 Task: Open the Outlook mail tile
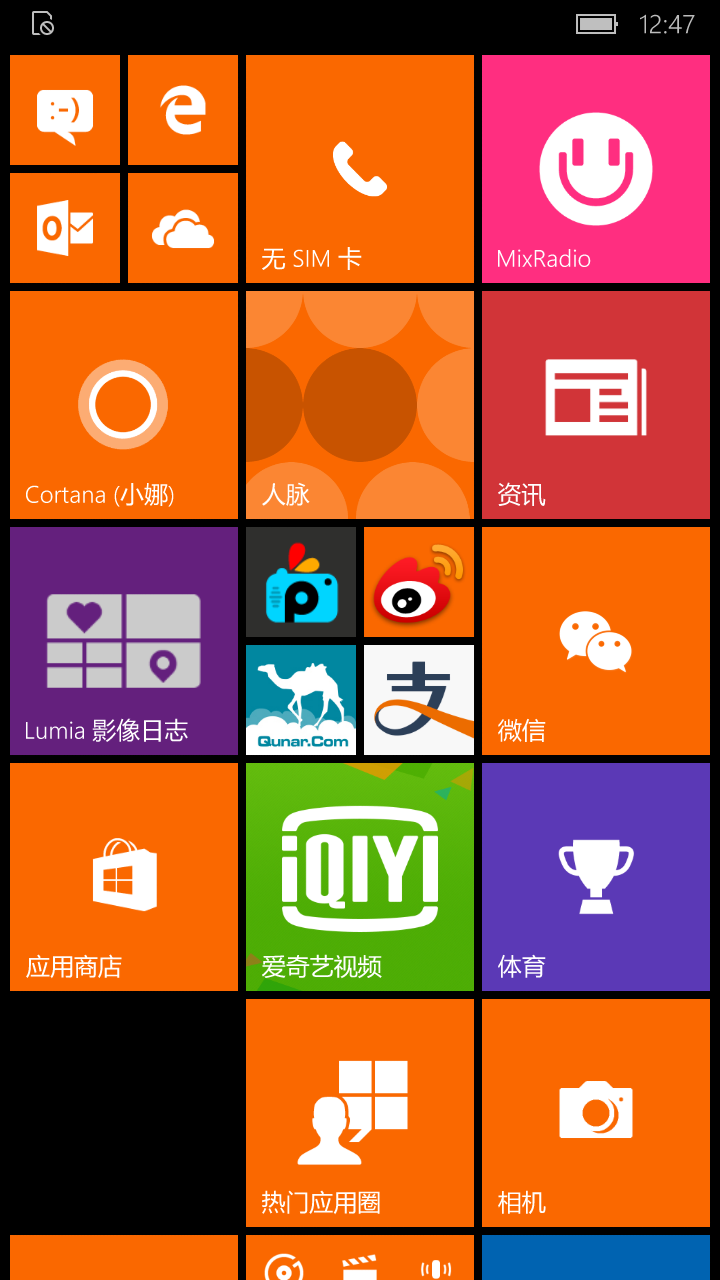pyautogui.click(x=65, y=228)
